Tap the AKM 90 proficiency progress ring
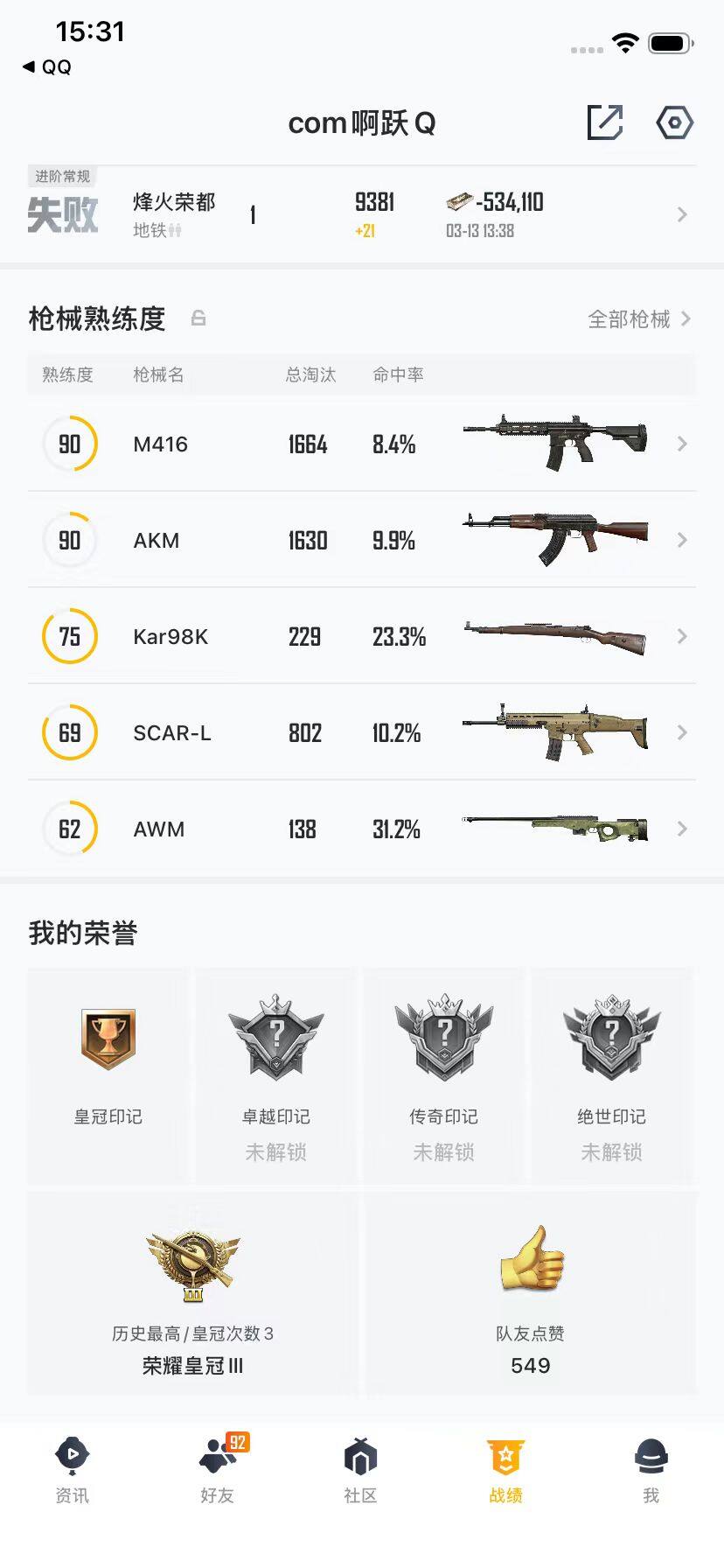This screenshot has width=724, height=1568. coord(70,540)
